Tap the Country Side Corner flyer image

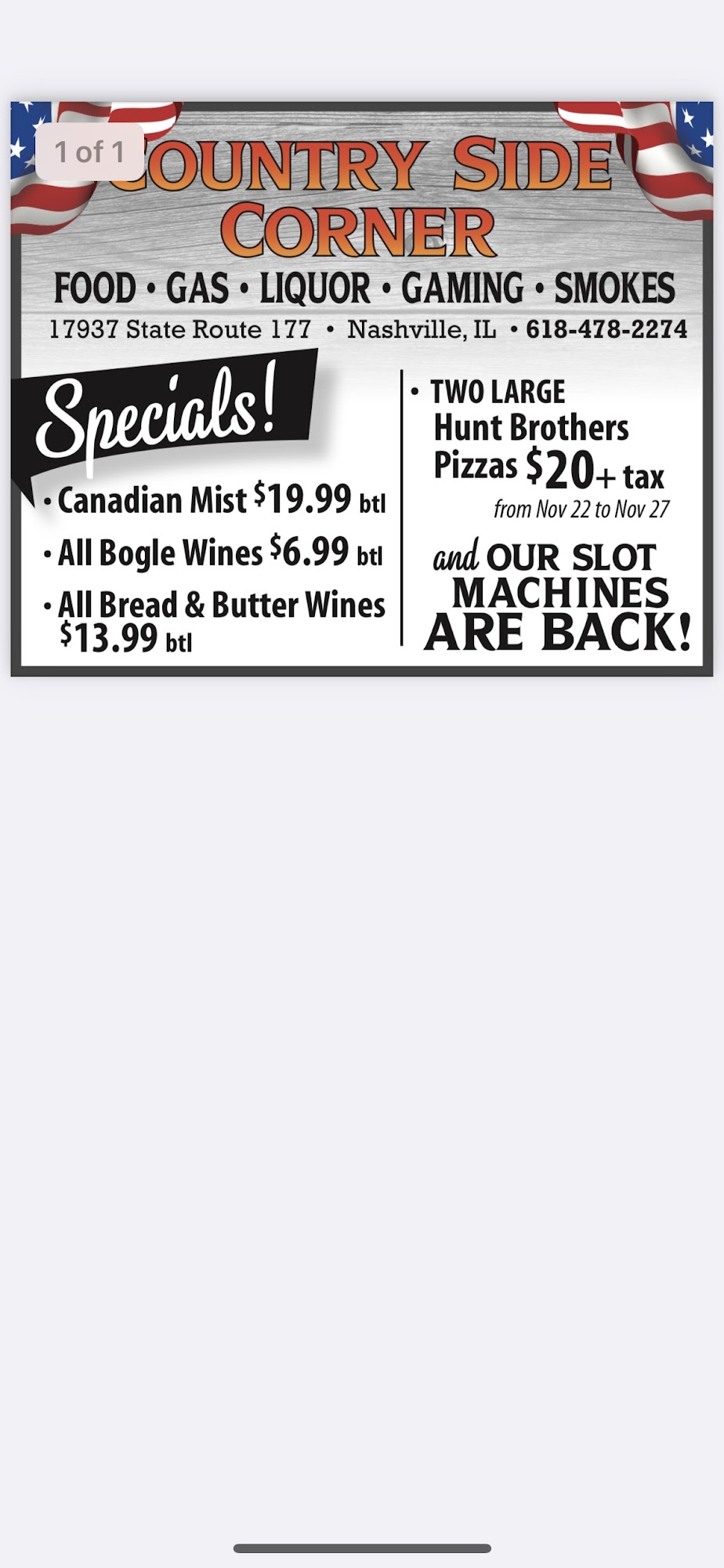point(362,389)
